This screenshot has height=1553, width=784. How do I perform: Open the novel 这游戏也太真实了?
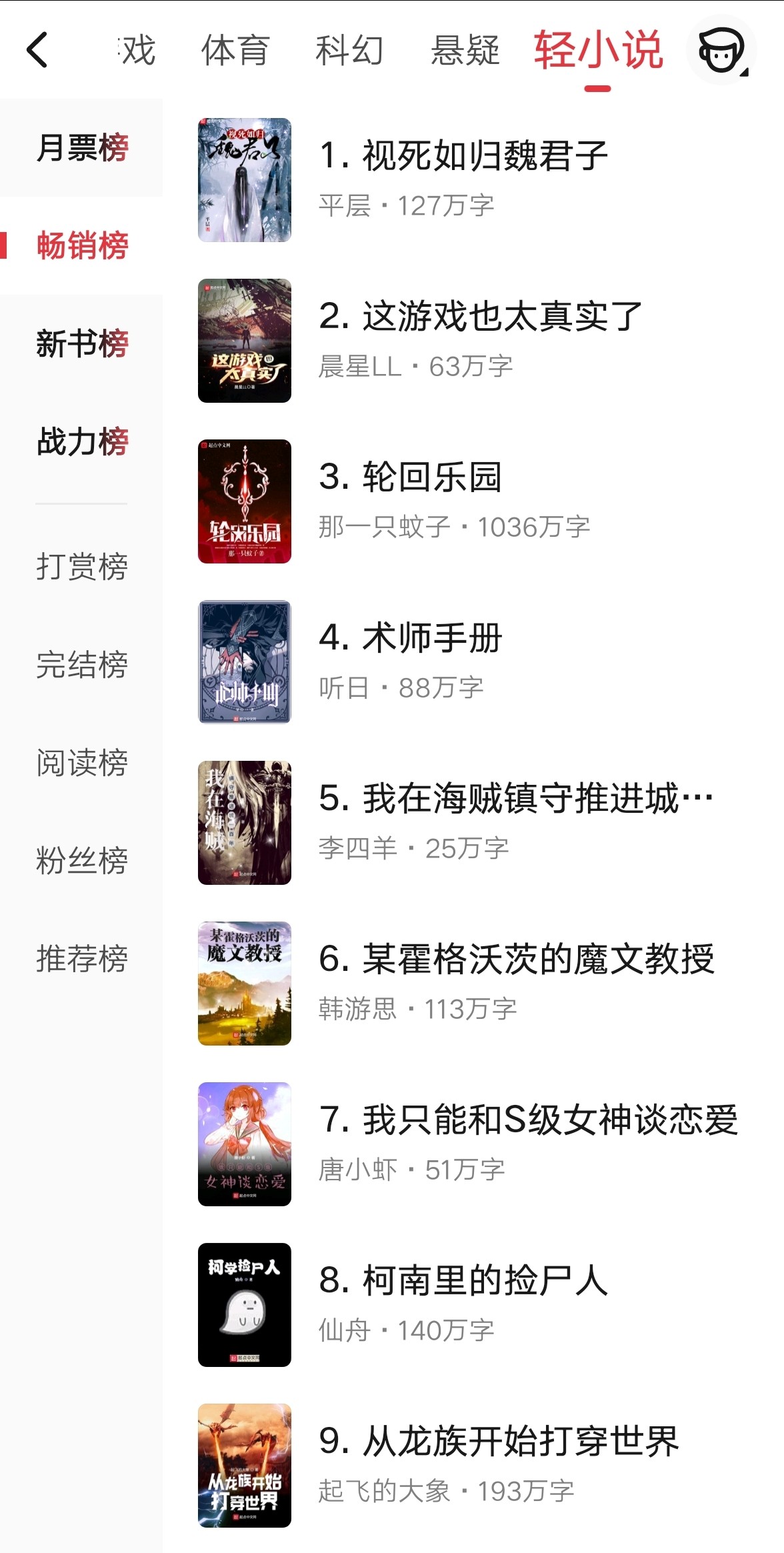tap(480, 317)
